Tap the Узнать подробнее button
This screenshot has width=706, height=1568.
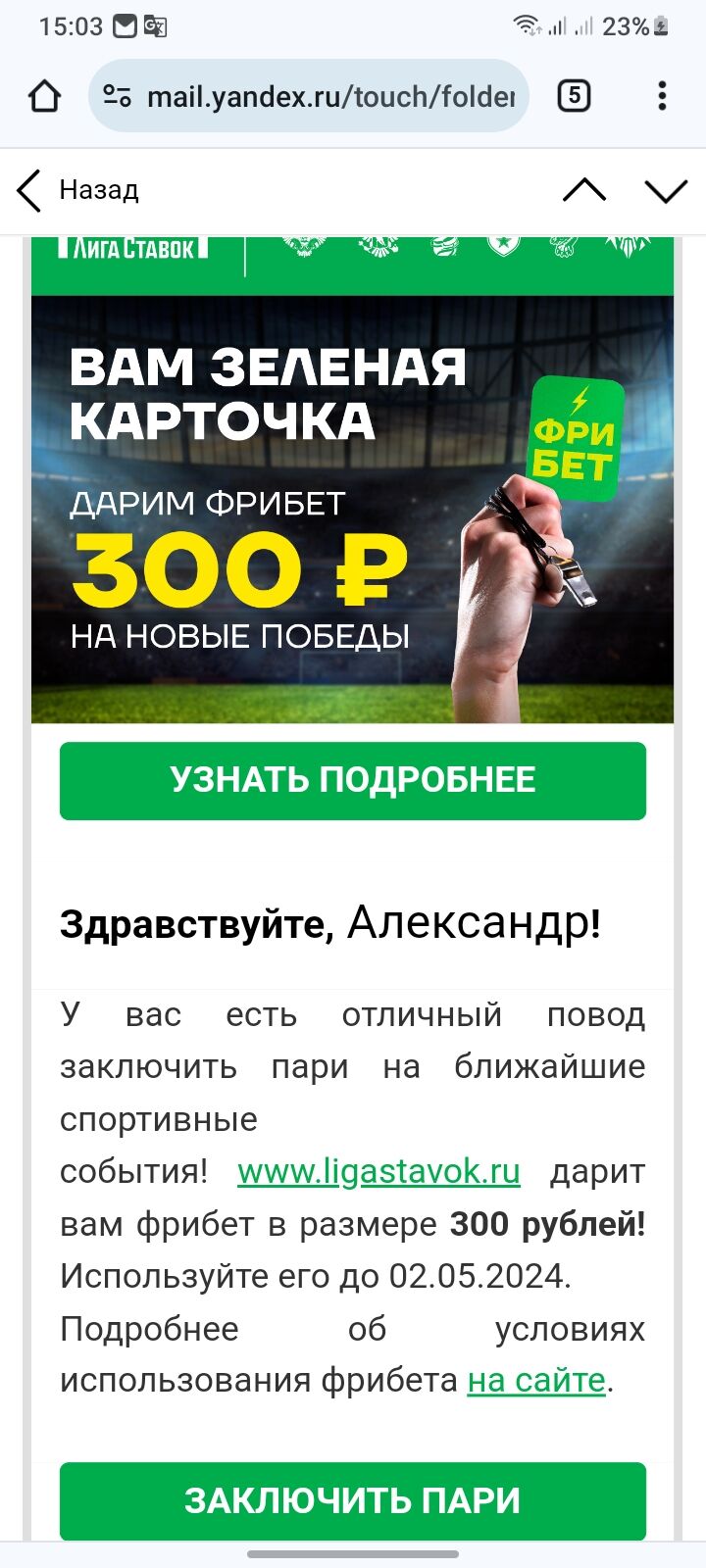click(352, 781)
